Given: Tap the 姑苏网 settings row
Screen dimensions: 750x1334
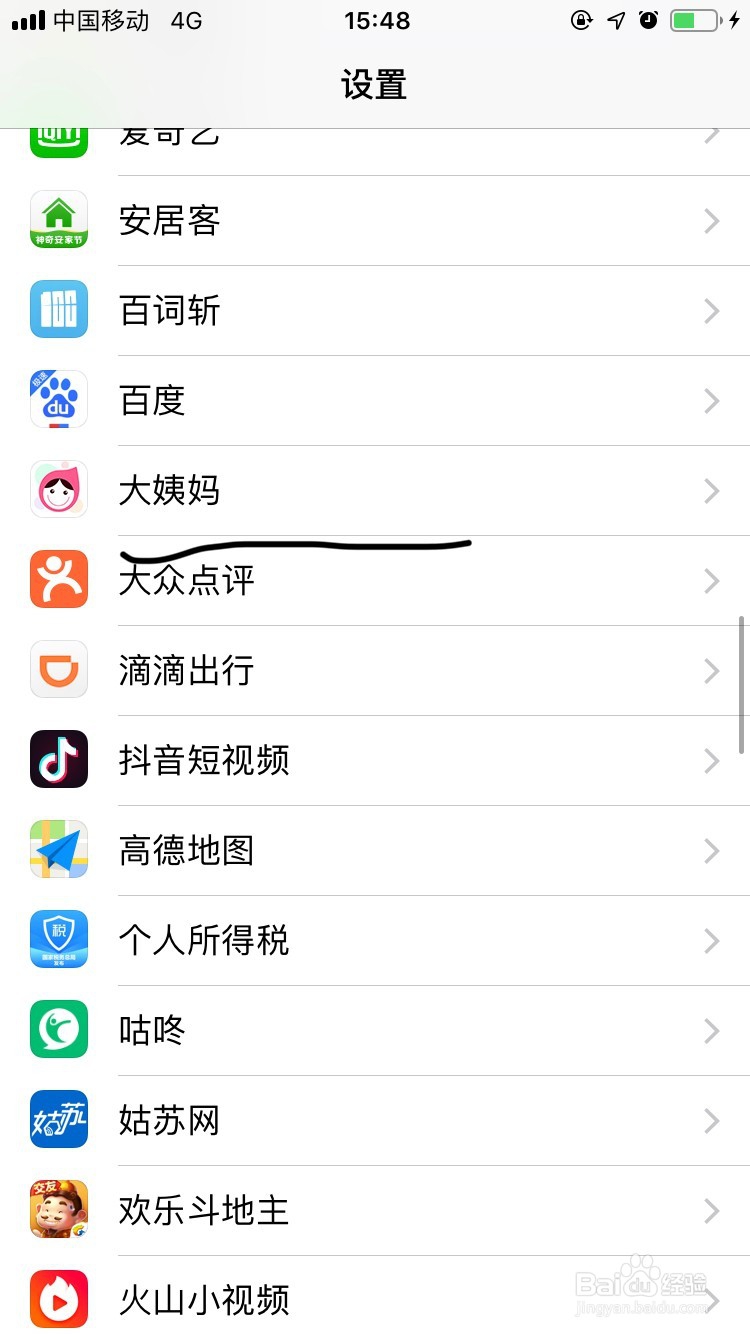Looking at the screenshot, I should [x=375, y=1120].
